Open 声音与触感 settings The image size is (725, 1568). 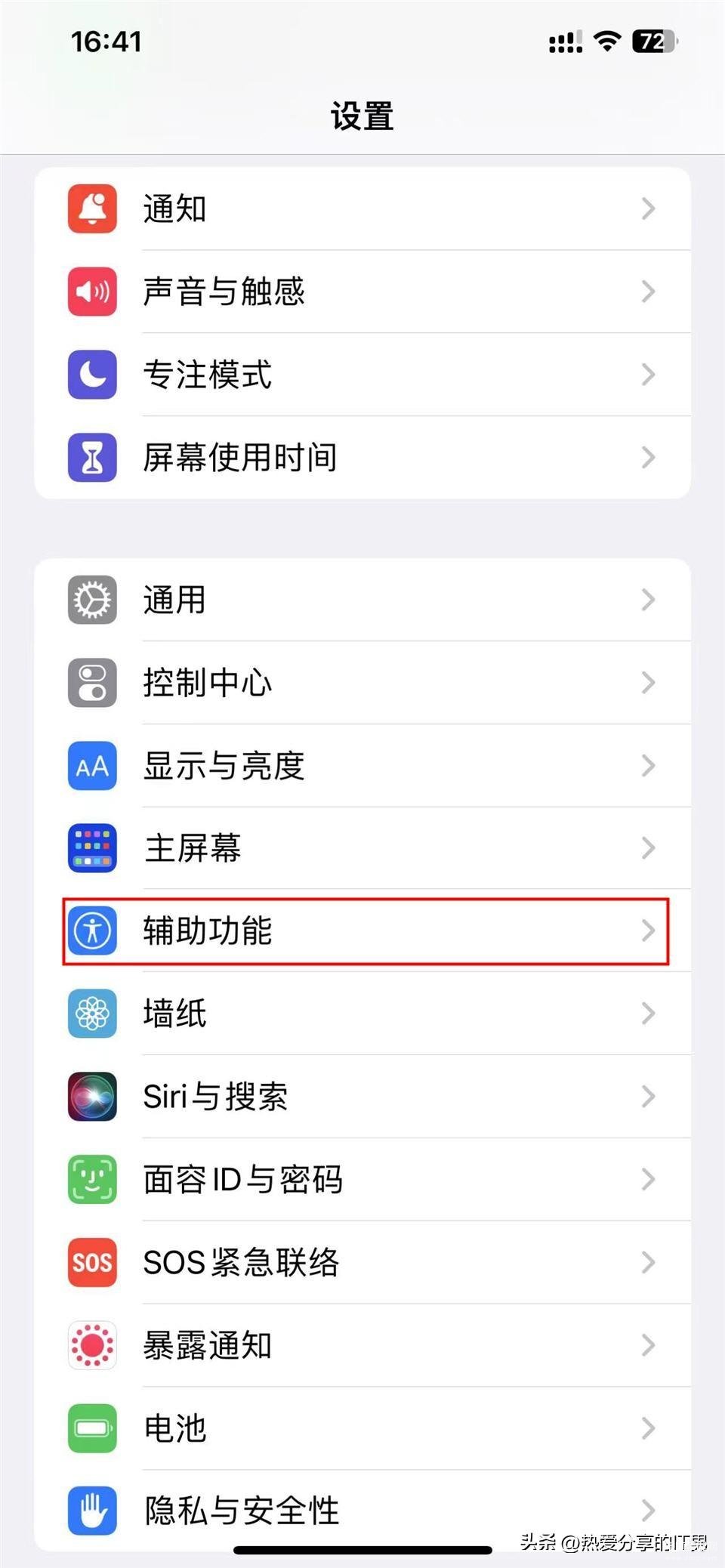pyautogui.click(x=362, y=292)
